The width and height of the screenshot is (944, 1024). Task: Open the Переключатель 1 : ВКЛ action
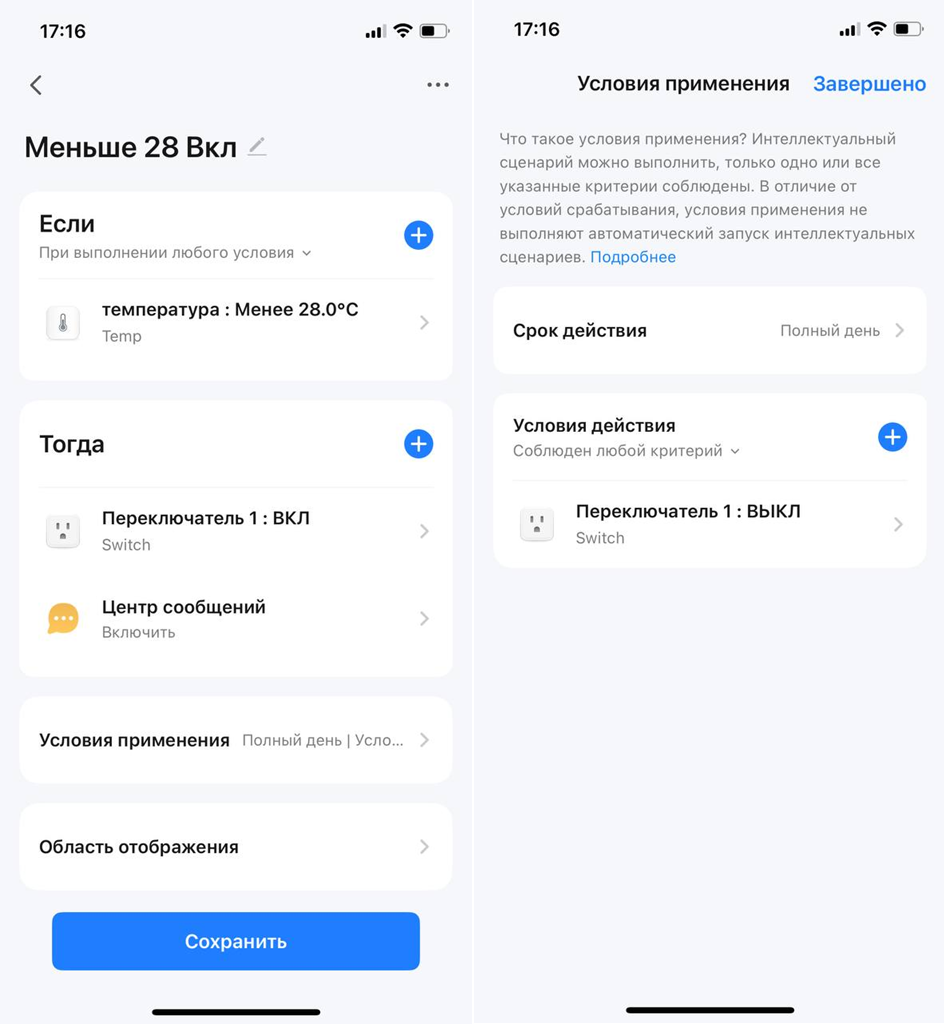[x=236, y=530]
